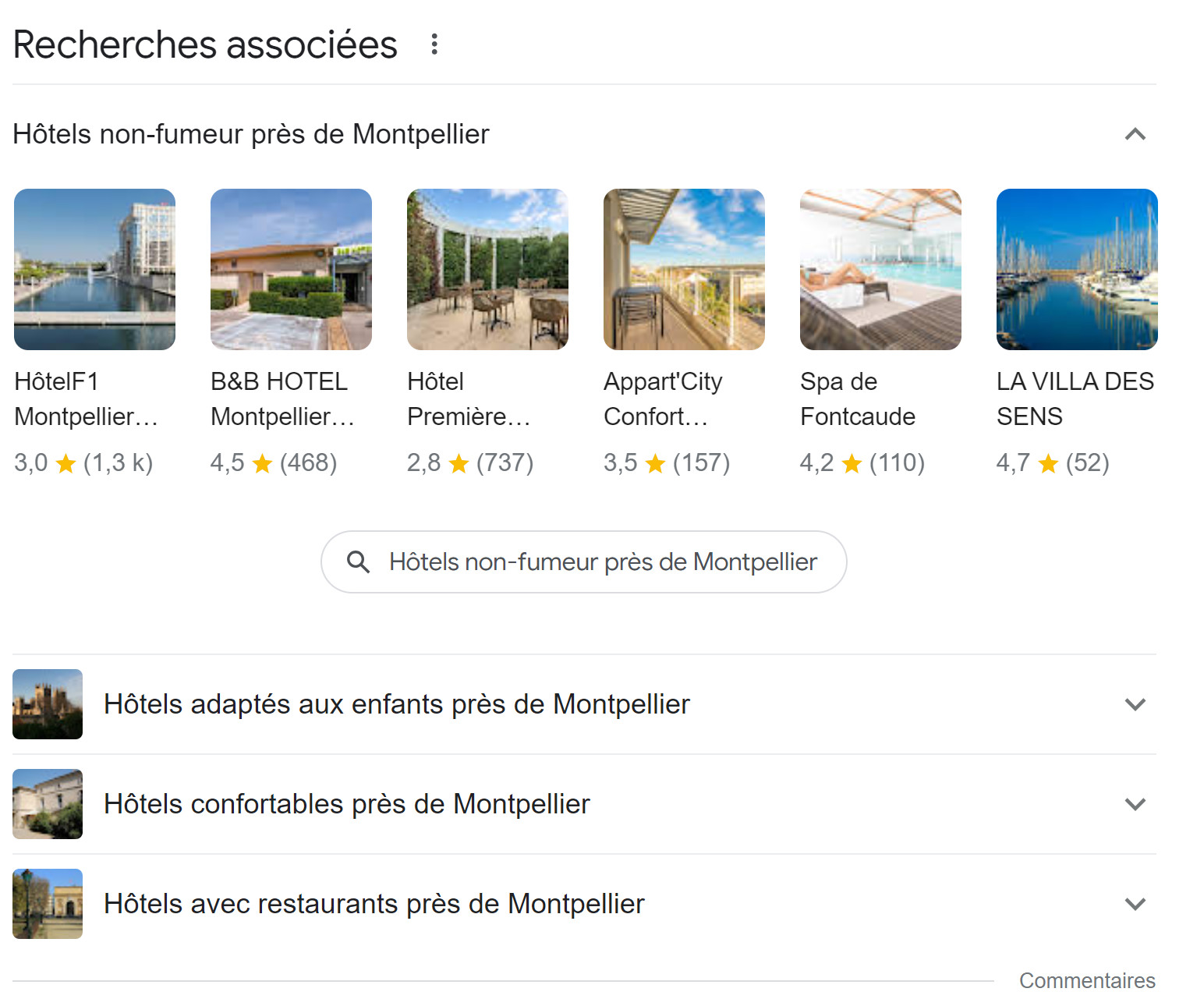Viewport: 1204px width, 999px height.
Task: View the Appart'City Confort card
Action: click(684, 270)
